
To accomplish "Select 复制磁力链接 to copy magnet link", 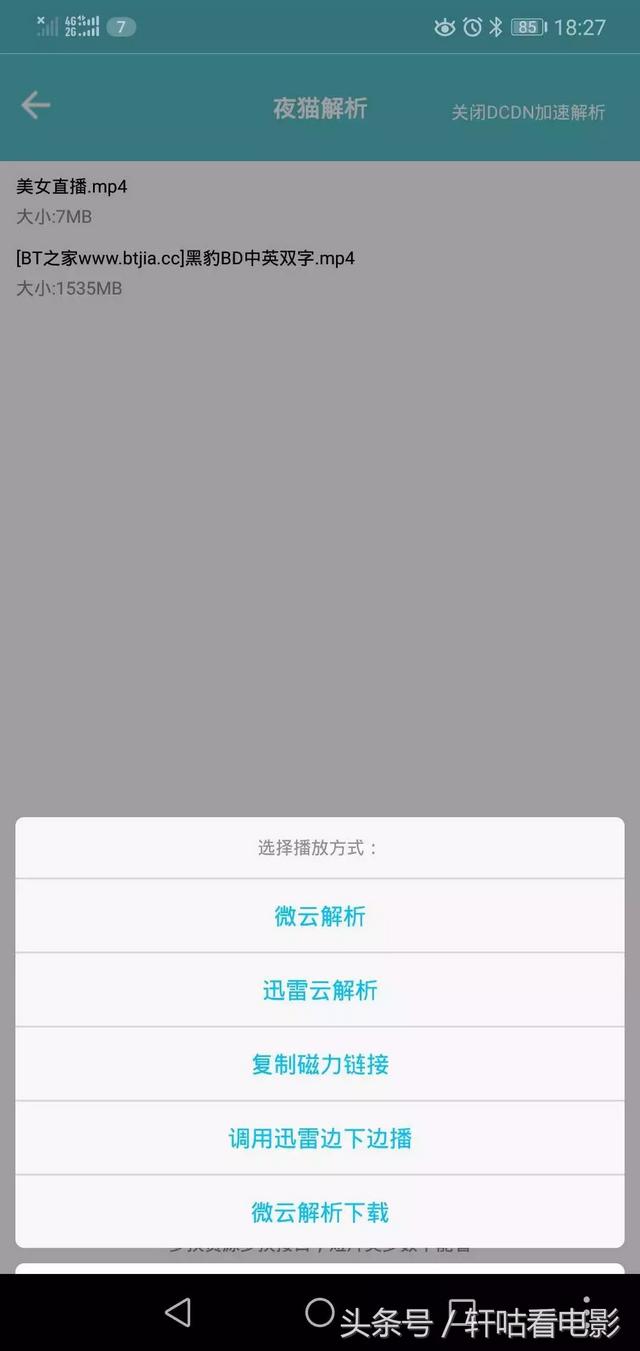I will pos(320,1064).
